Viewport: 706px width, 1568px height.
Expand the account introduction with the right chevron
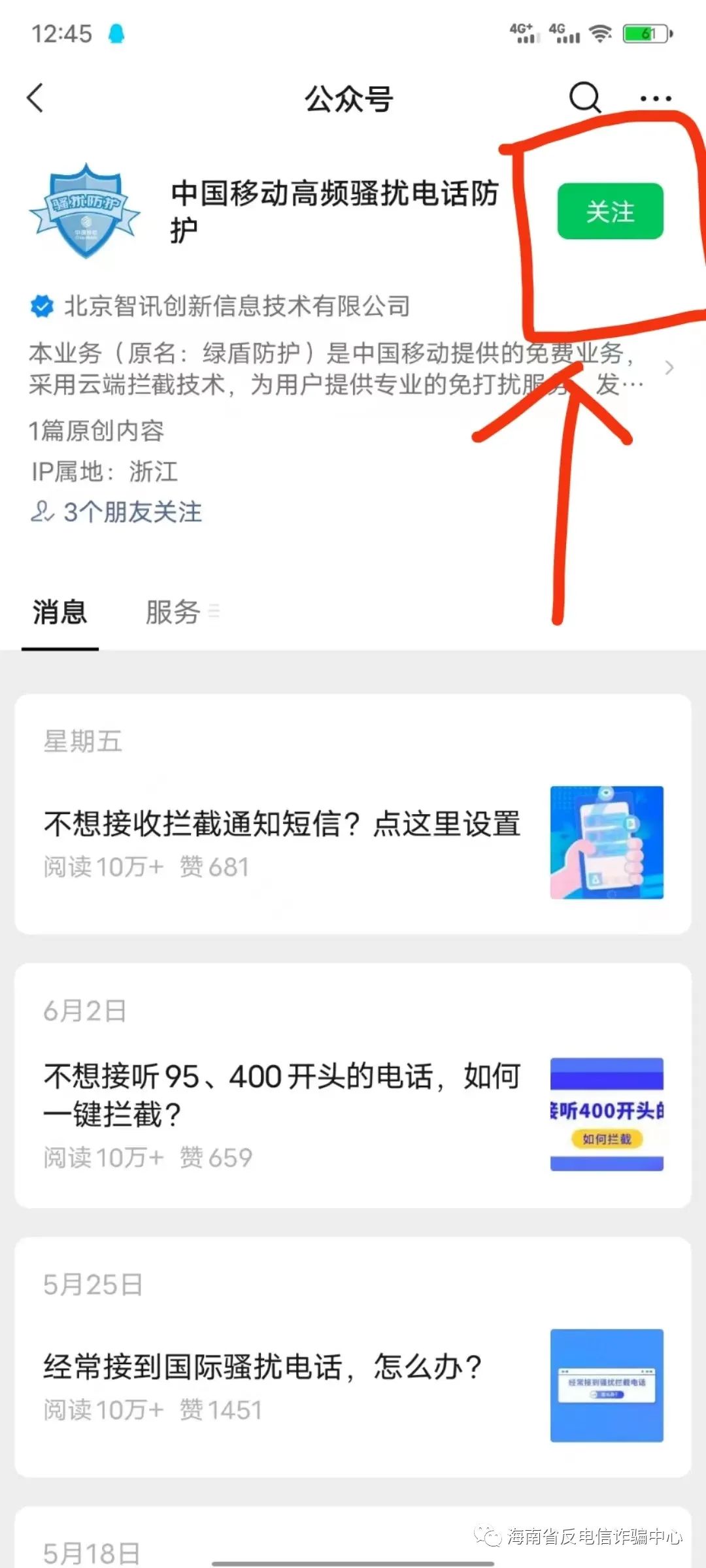pos(670,368)
